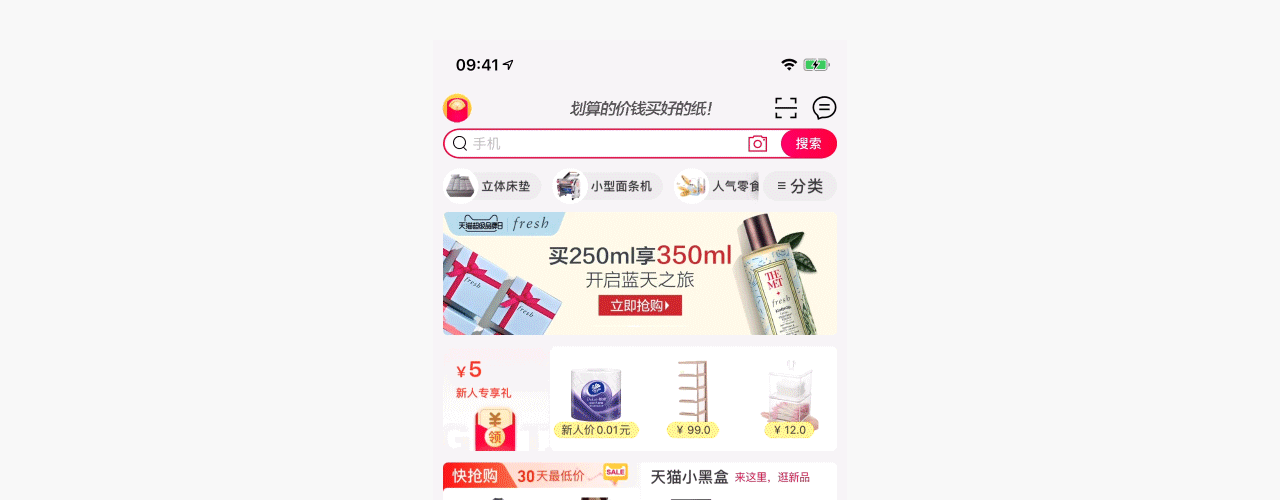Tap the 搜索 button
This screenshot has height=500, width=1280.
[x=808, y=144]
